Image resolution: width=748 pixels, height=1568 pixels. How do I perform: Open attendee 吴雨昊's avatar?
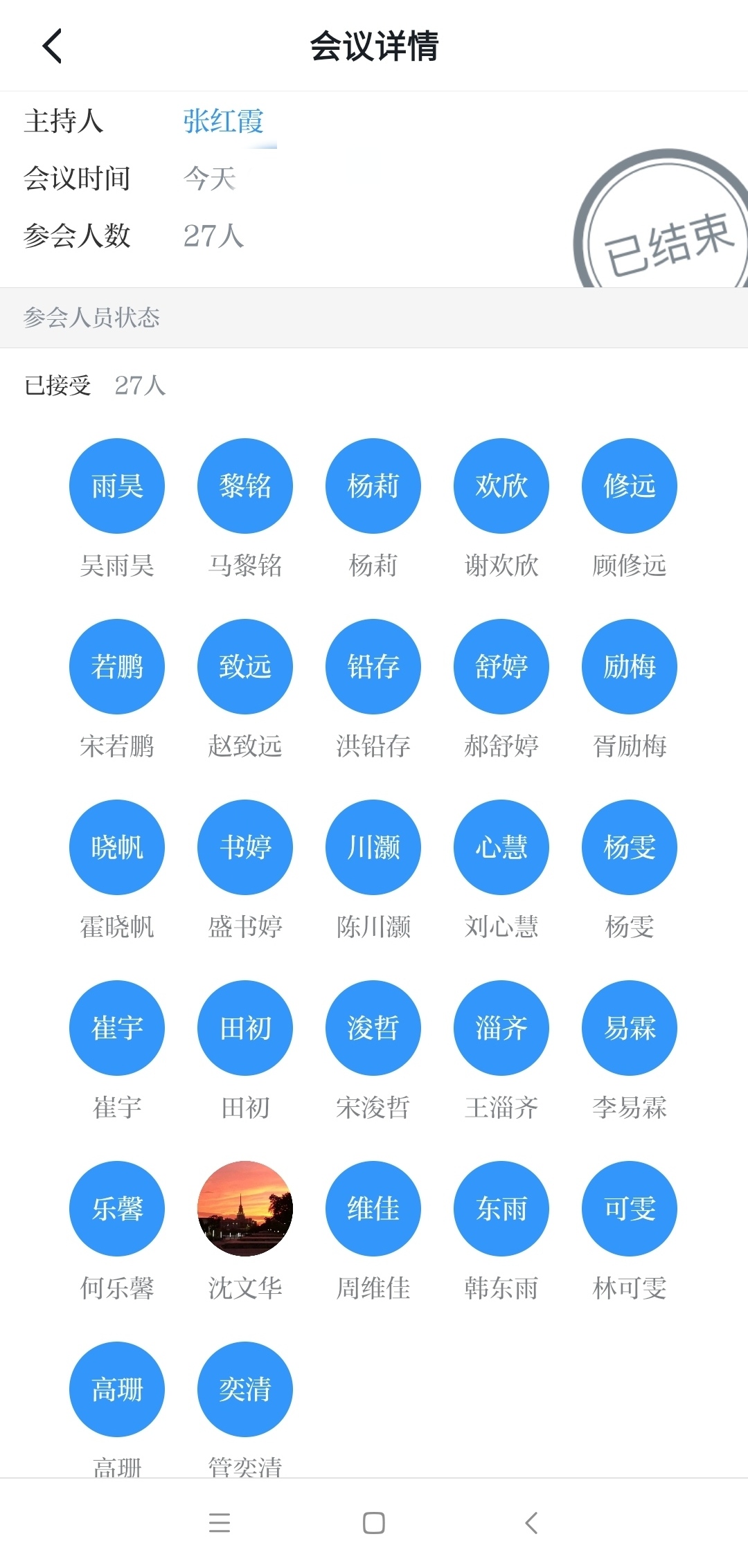117,486
